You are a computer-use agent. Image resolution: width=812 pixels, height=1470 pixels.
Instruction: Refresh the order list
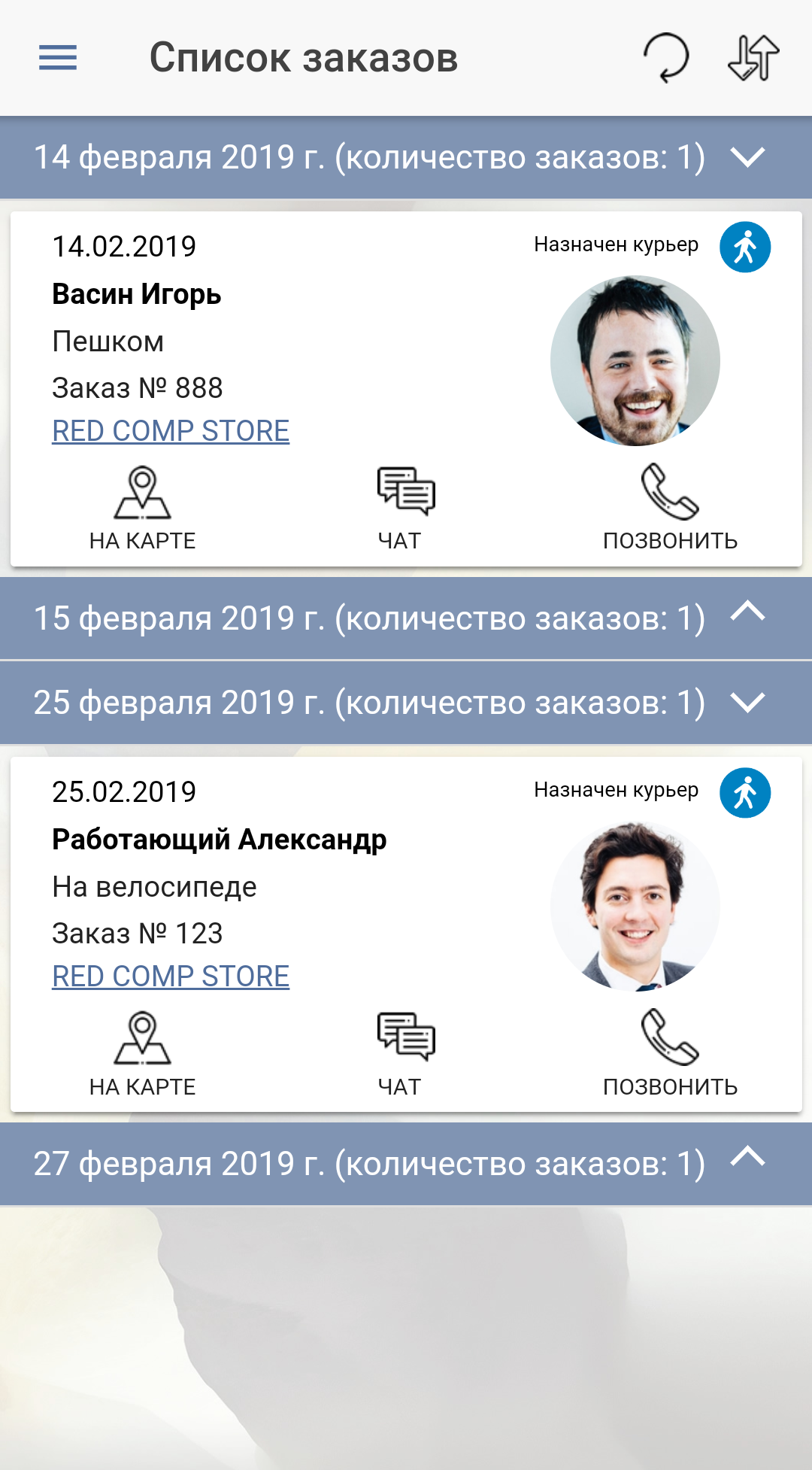[x=665, y=57]
